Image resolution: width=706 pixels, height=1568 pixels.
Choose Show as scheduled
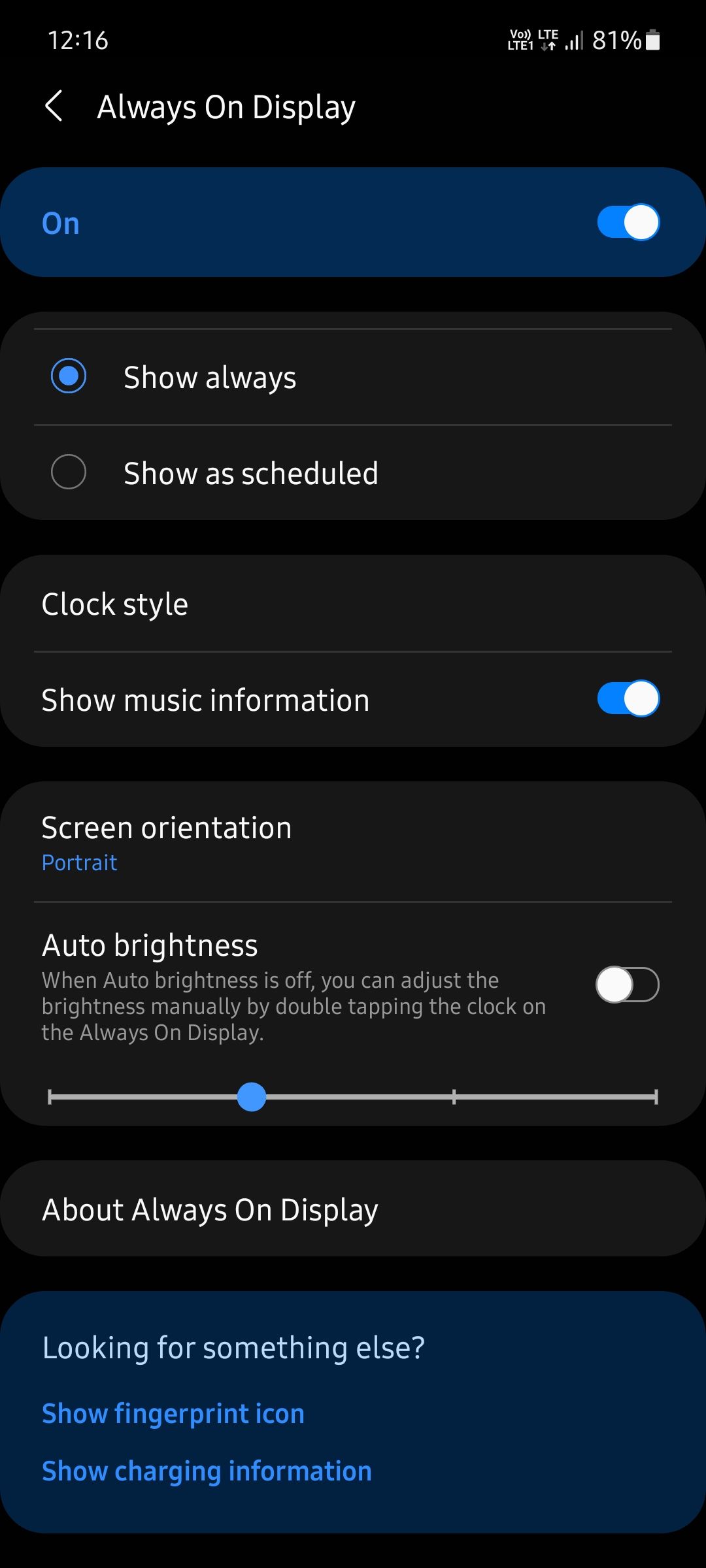[69, 472]
